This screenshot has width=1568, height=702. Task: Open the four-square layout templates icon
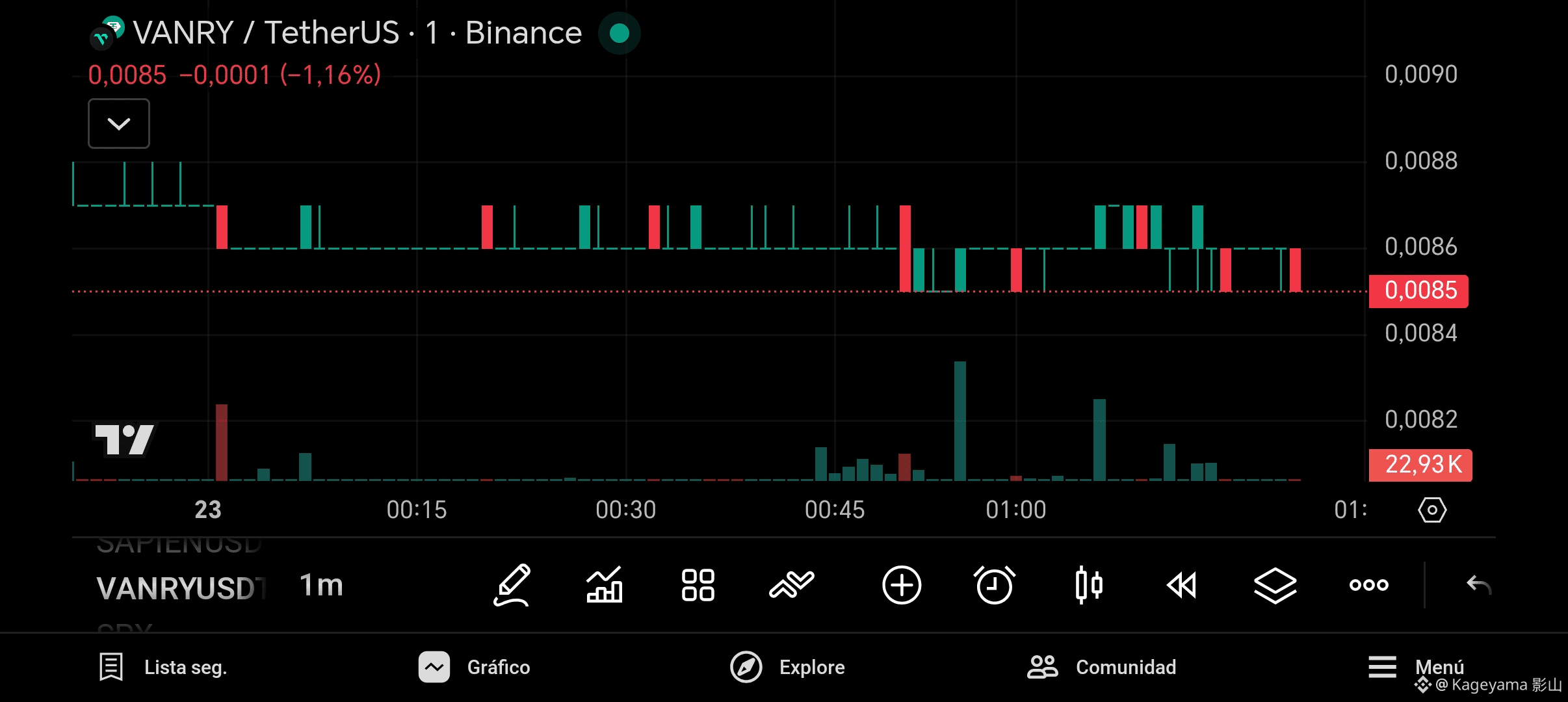pos(698,585)
